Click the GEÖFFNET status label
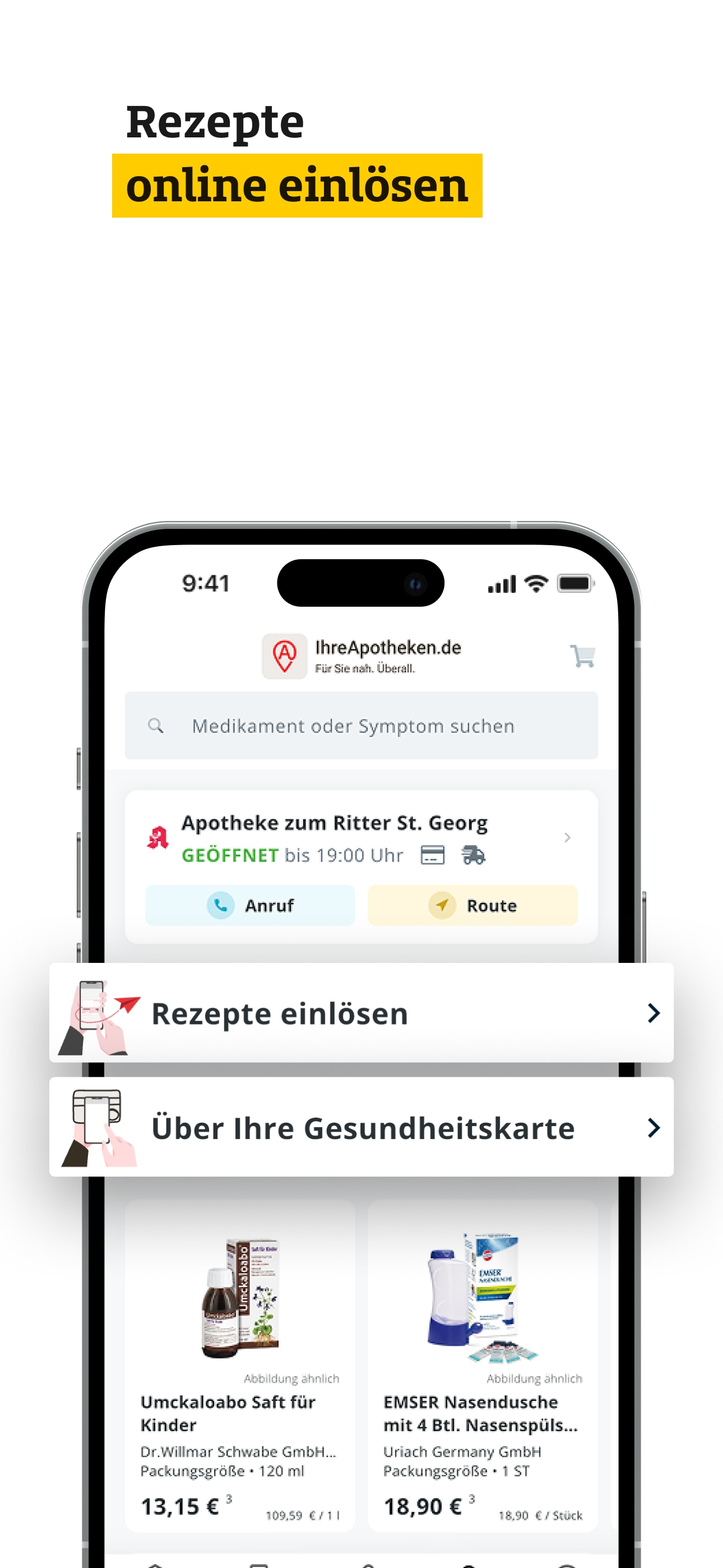This screenshot has height=1568, width=723. coord(229,855)
